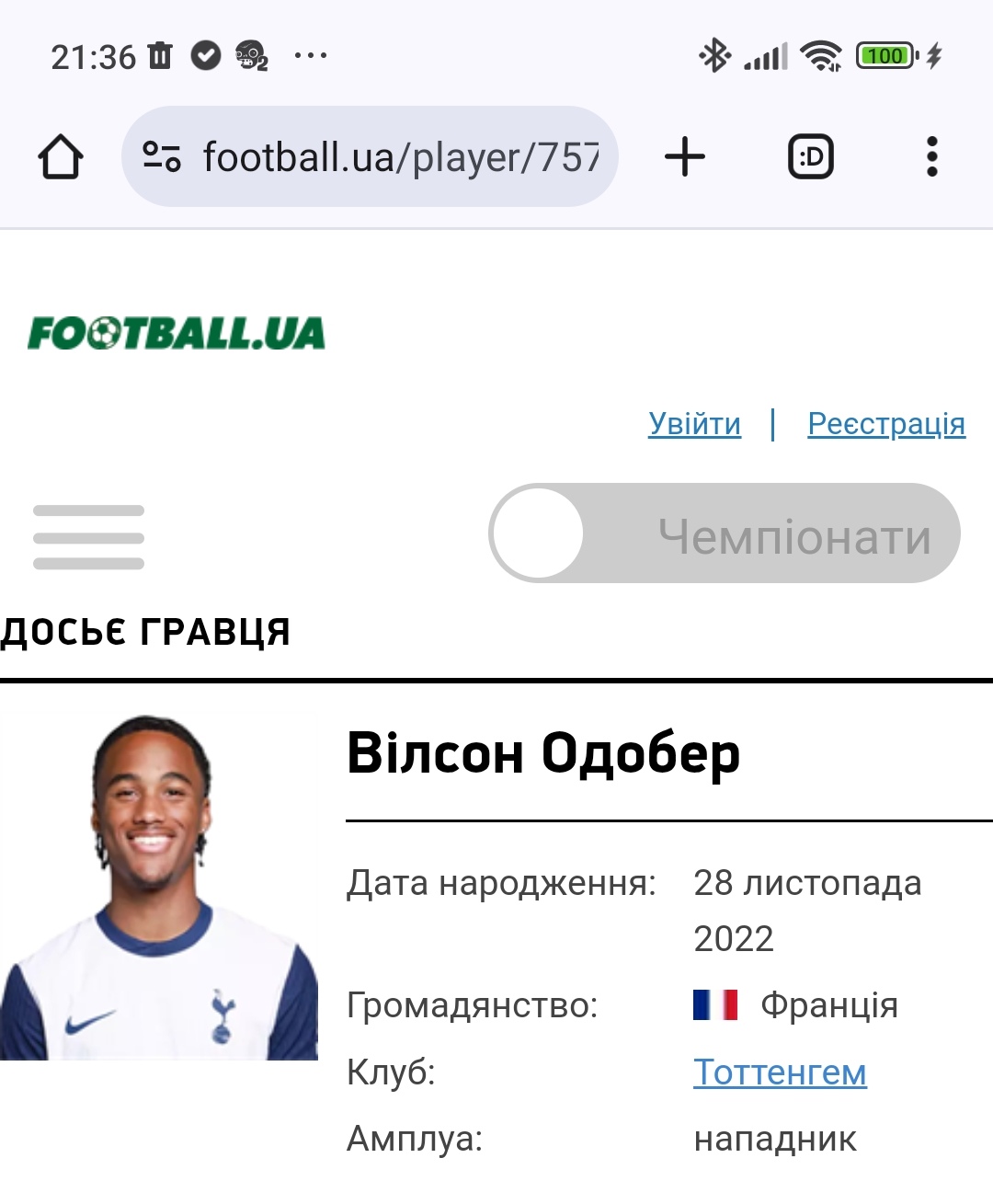The image size is (993, 1204).
Task: Go to the browser home page
Action: coord(61,156)
